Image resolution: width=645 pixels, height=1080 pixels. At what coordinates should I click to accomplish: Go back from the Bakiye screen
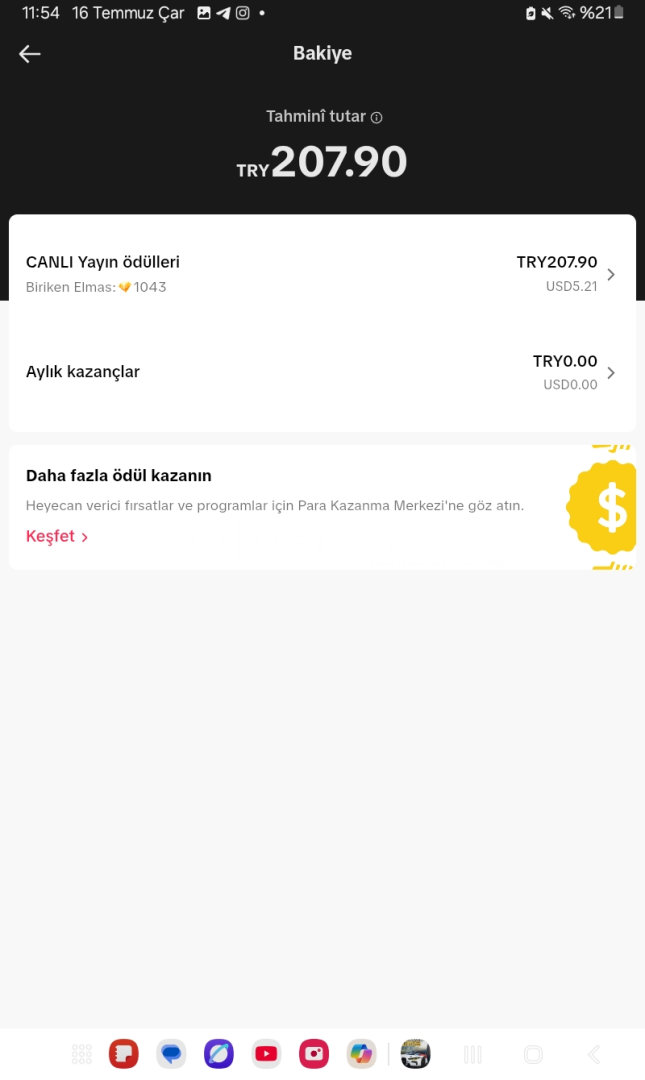click(30, 54)
